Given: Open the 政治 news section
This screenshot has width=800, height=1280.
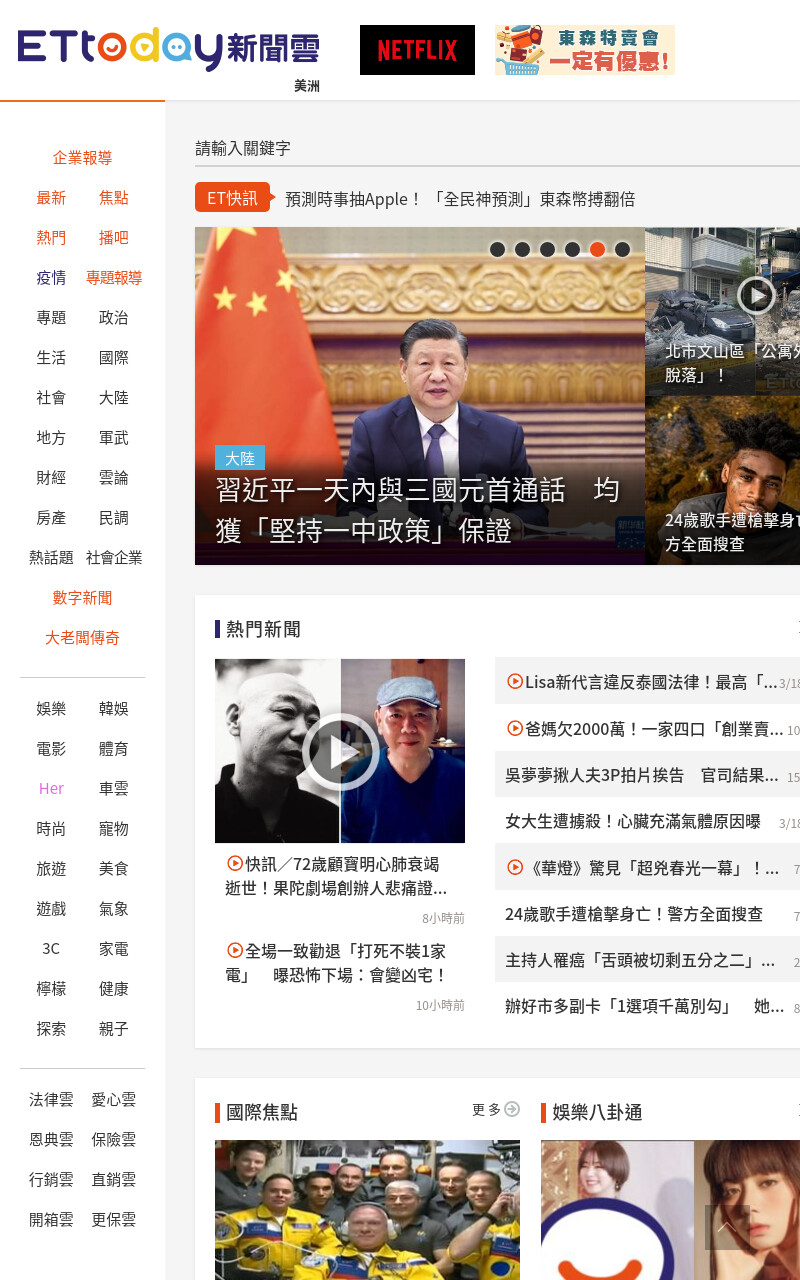Looking at the screenshot, I should (113, 318).
